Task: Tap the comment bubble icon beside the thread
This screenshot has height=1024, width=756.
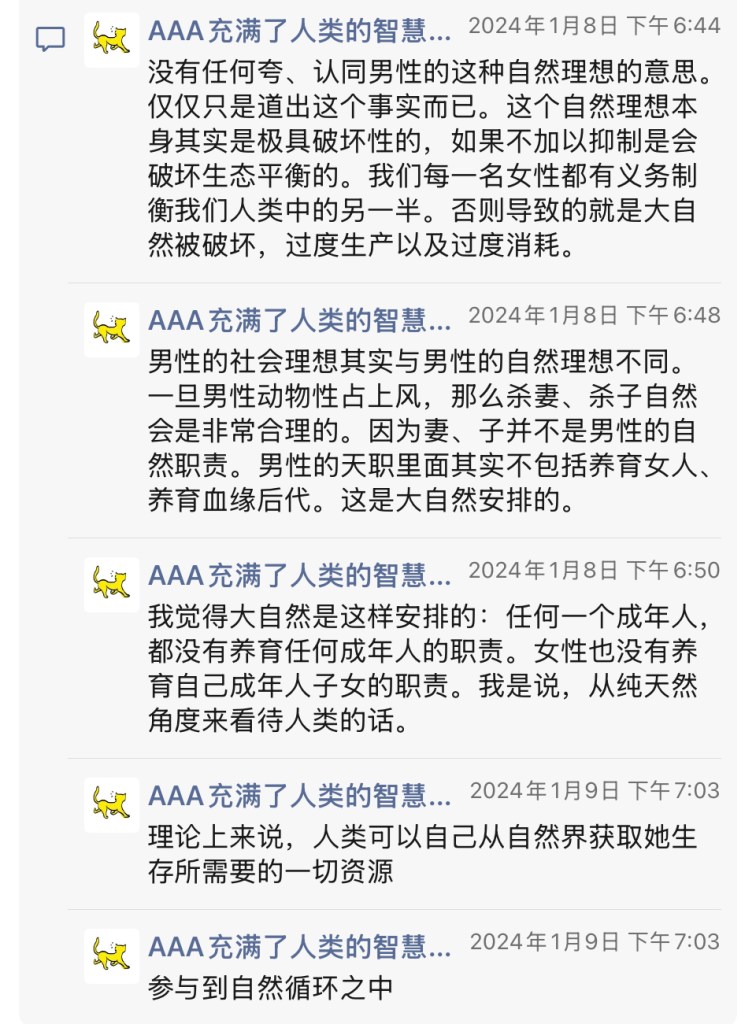Action: (x=50, y=40)
